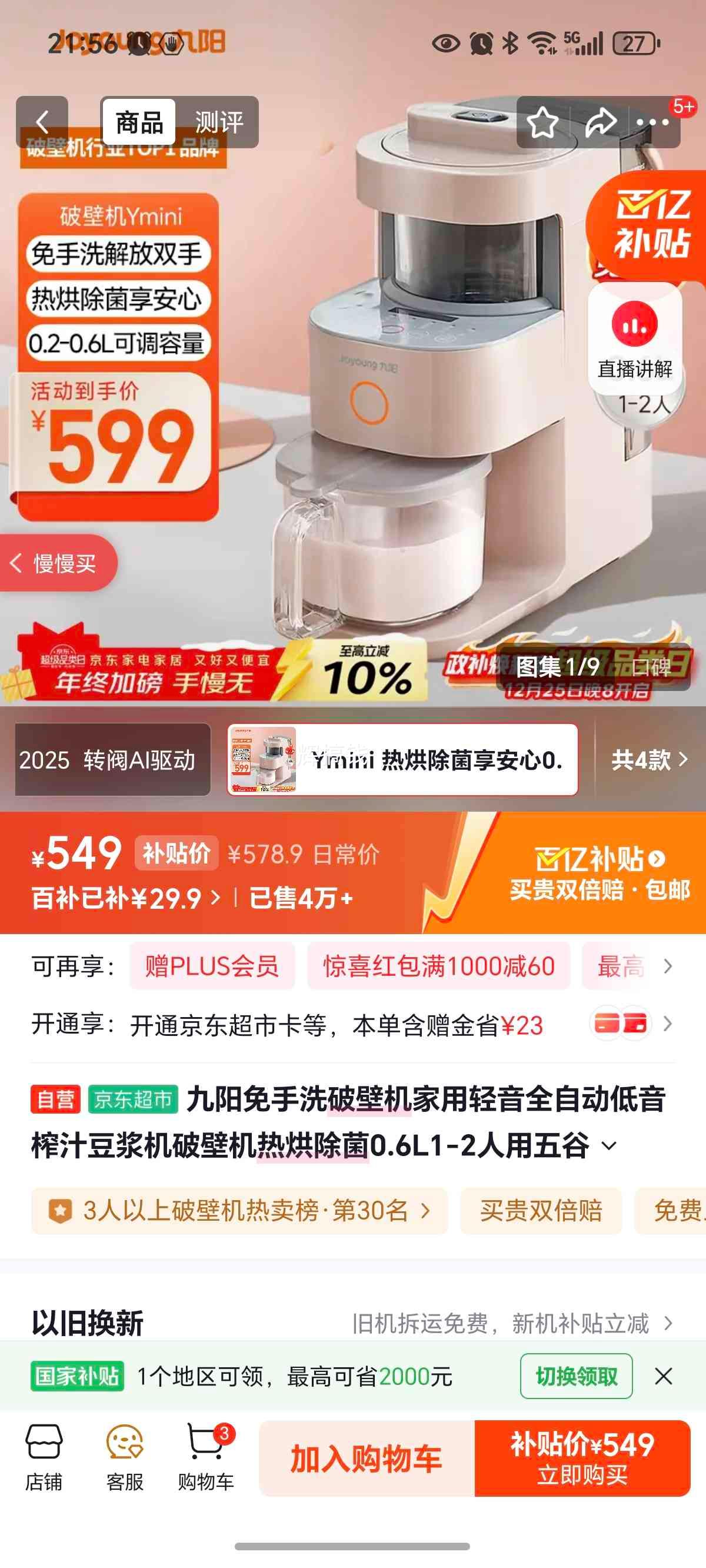Switch to the 测评 tab
This screenshot has height=1568, width=706.
click(x=219, y=122)
